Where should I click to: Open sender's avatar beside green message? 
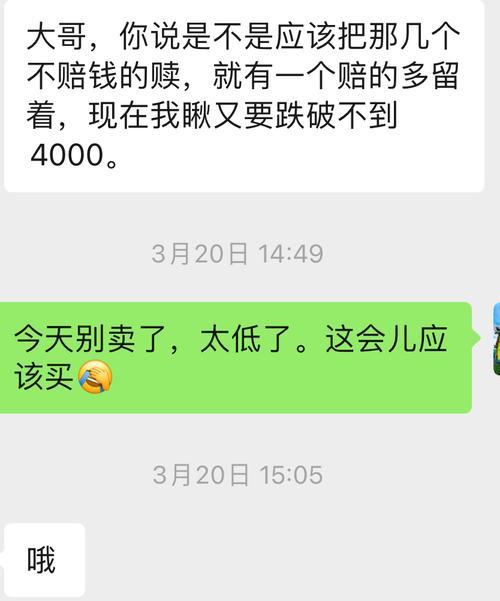coord(496,339)
